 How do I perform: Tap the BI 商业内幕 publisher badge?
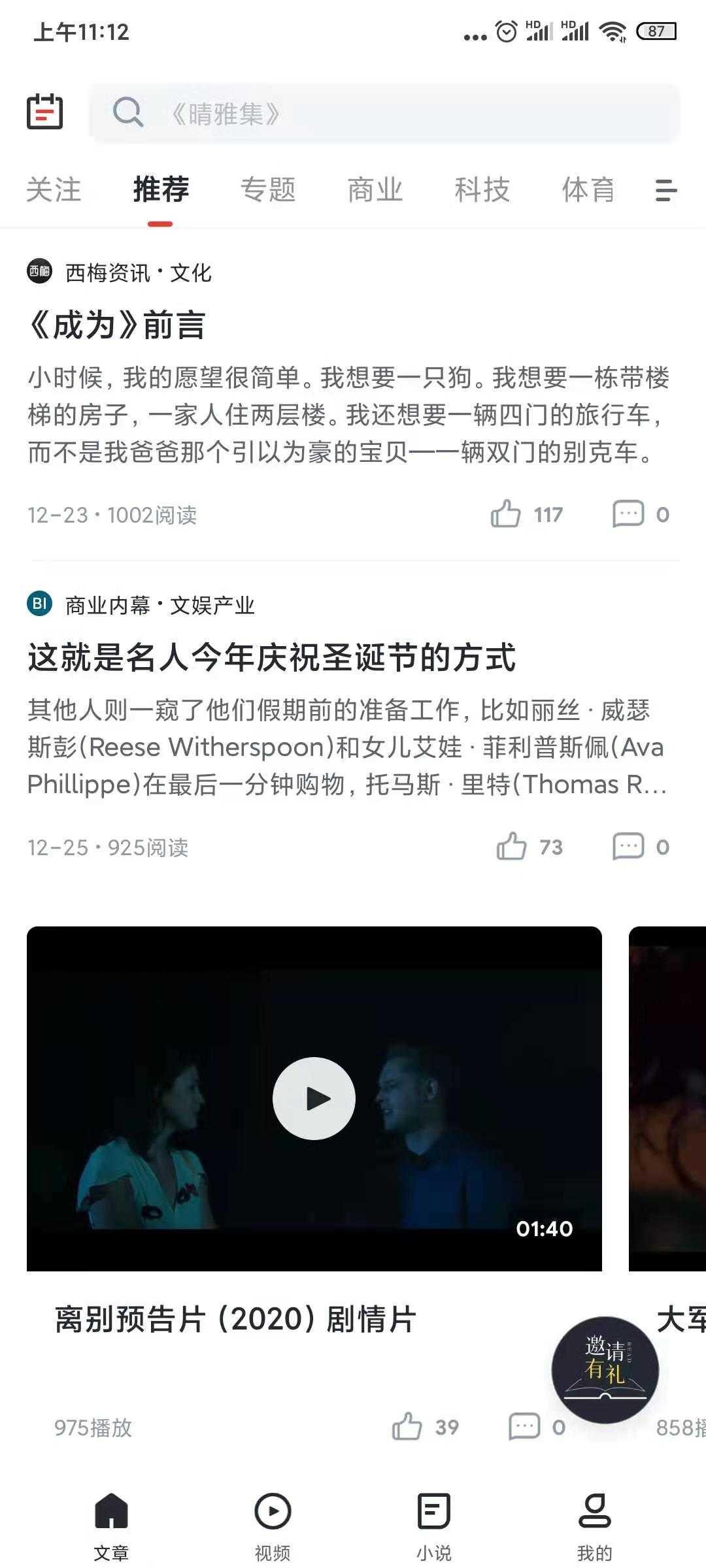39,604
